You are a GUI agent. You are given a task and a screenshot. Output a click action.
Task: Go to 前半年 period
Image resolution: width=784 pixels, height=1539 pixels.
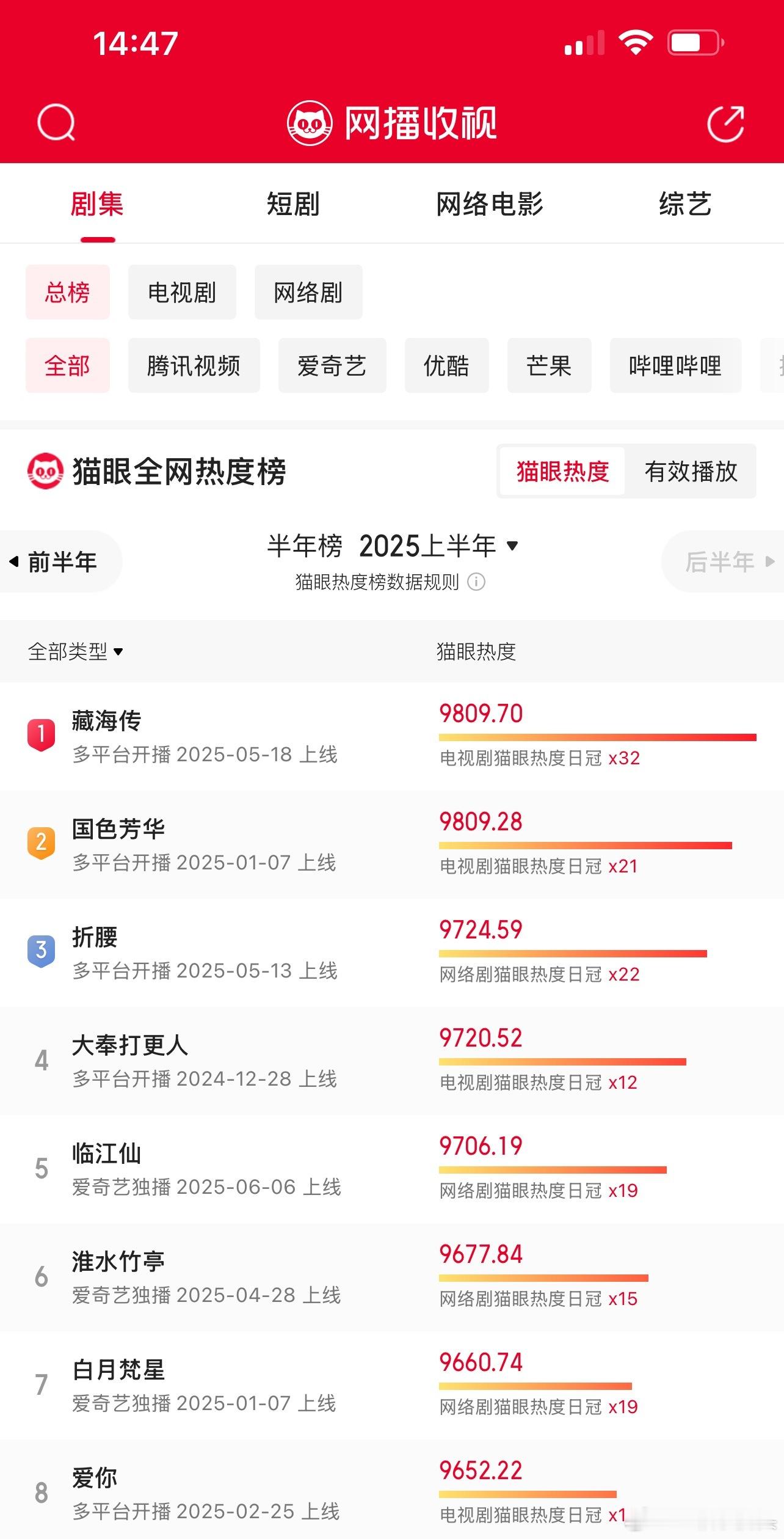(x=60, y=561)
